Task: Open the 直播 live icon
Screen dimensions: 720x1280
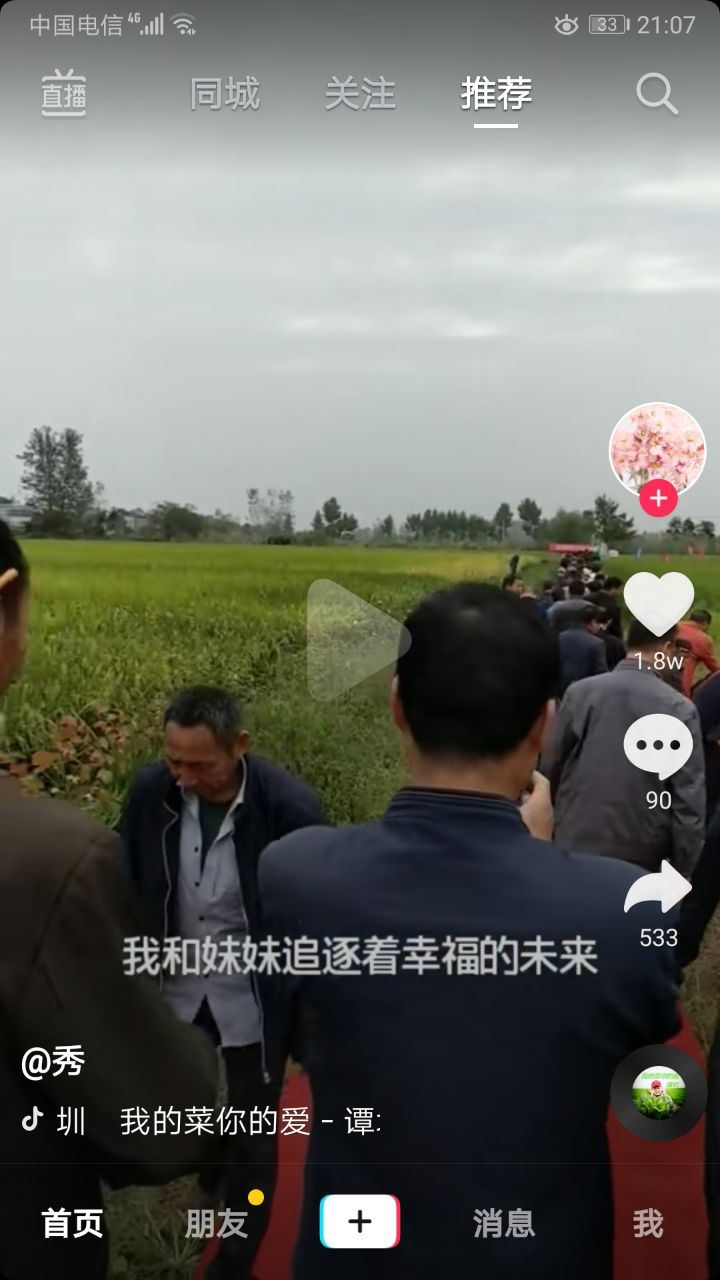Action: (x=63, y=94)
